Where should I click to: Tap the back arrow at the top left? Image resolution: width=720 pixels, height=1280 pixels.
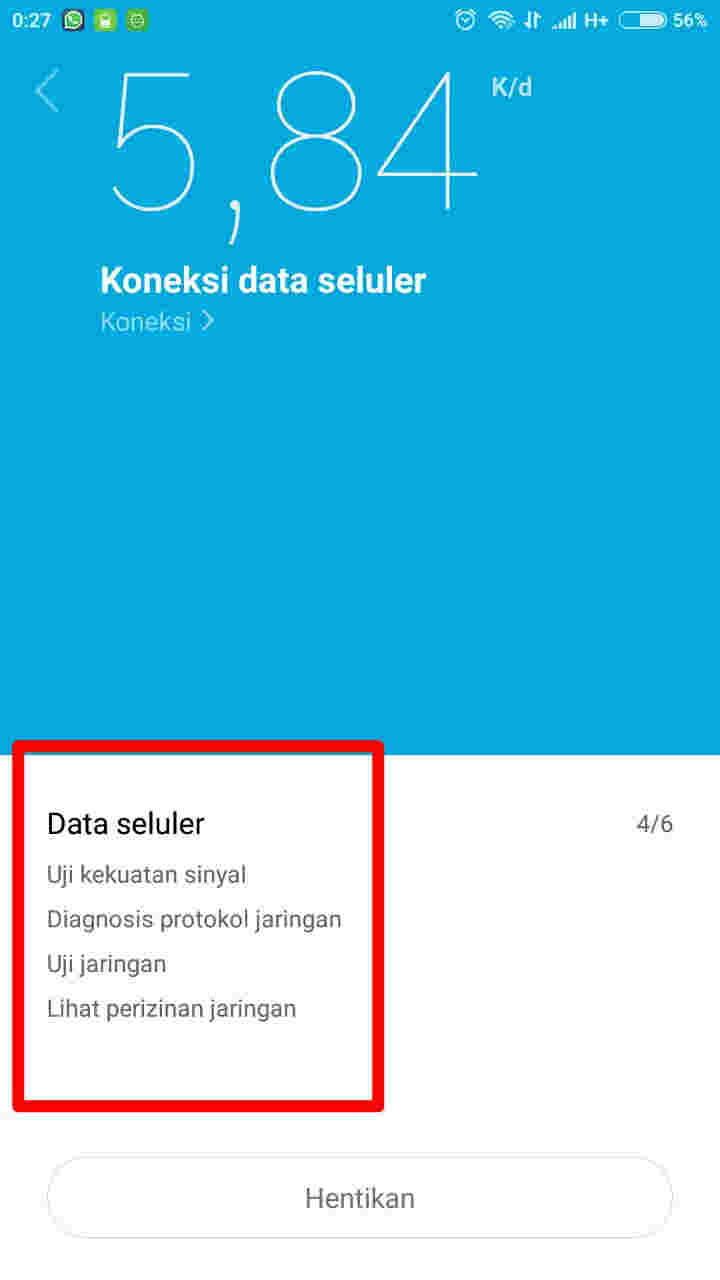click(x=47, y=91)
